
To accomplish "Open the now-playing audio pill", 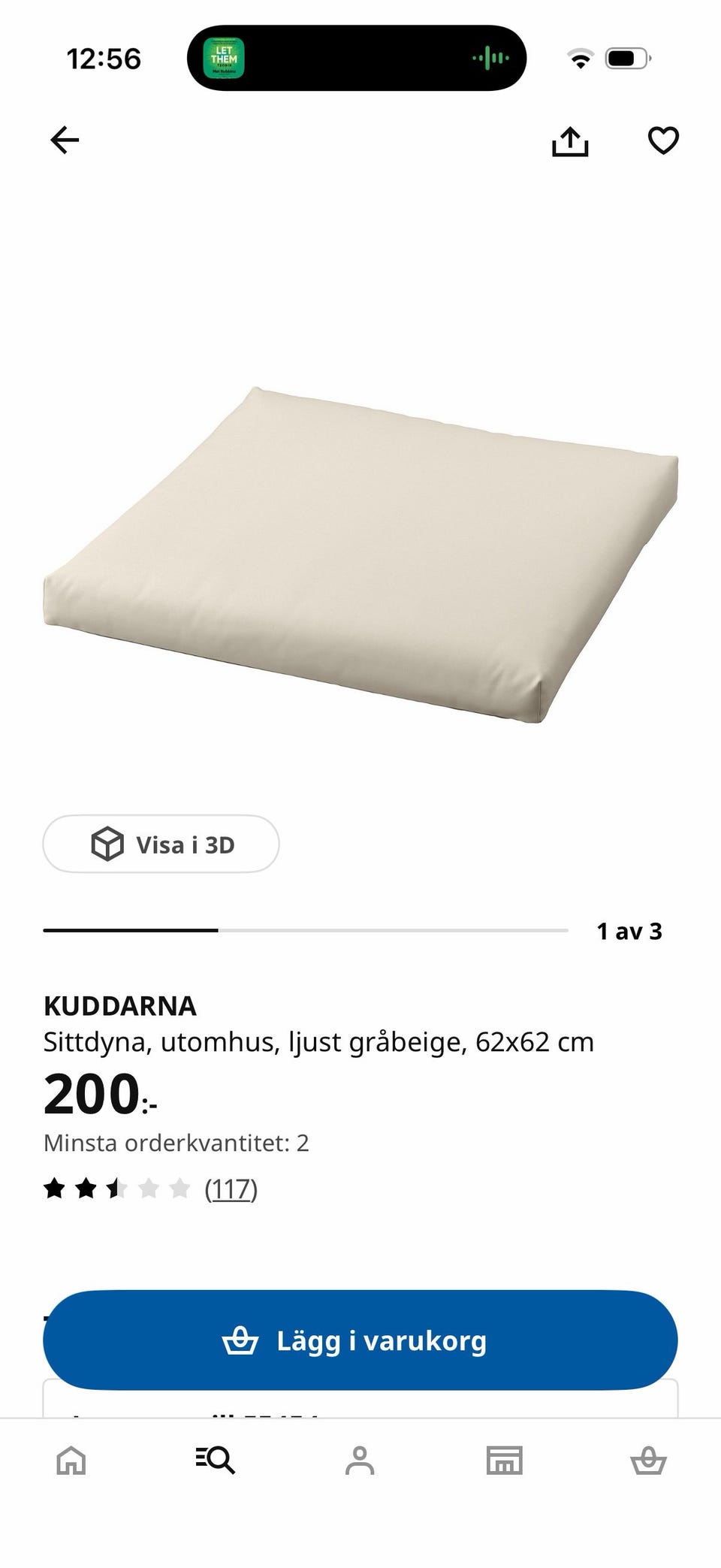I will (x=357, y=58).
